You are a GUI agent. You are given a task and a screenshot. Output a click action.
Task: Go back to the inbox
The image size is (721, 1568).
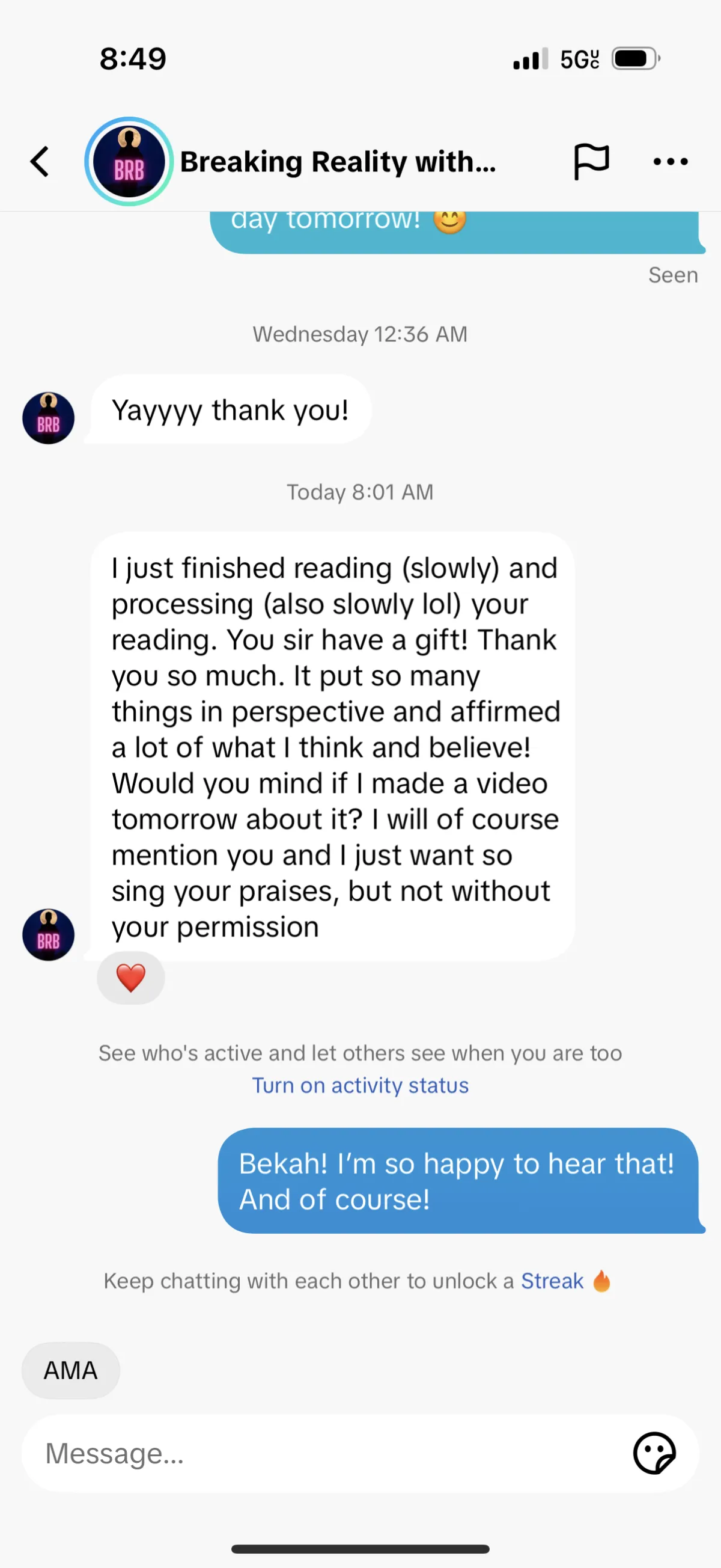(40, 162)
